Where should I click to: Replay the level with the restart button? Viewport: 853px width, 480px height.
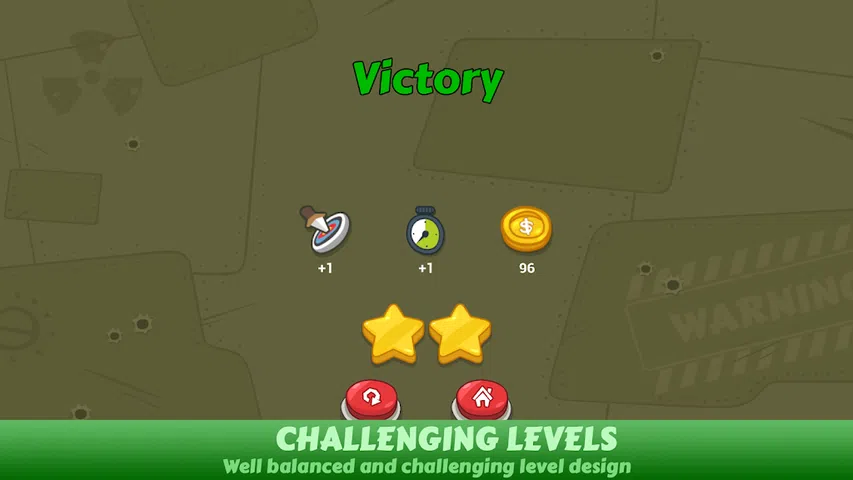click(371, 399)
